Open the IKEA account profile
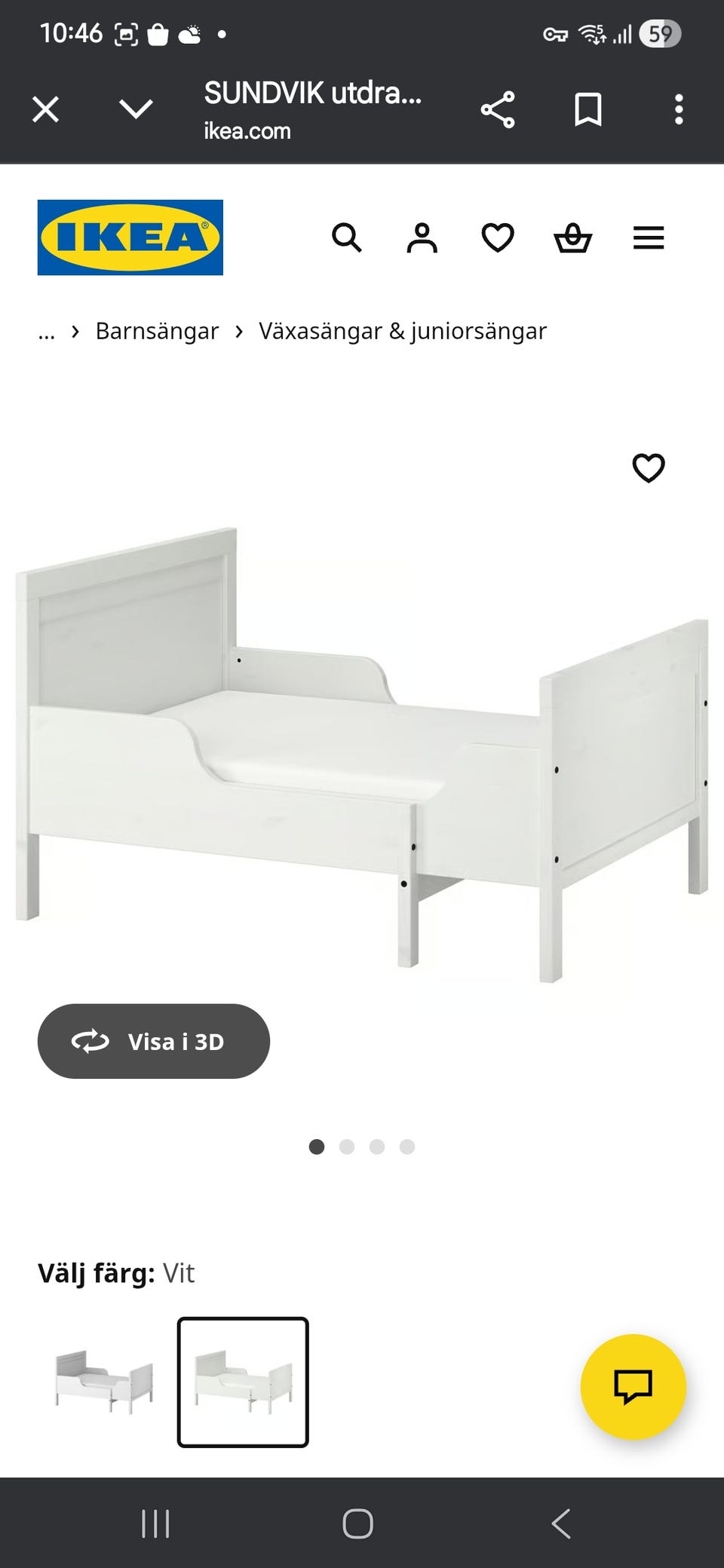Viewport: 724px width, 1568px height. coord(422,238)
